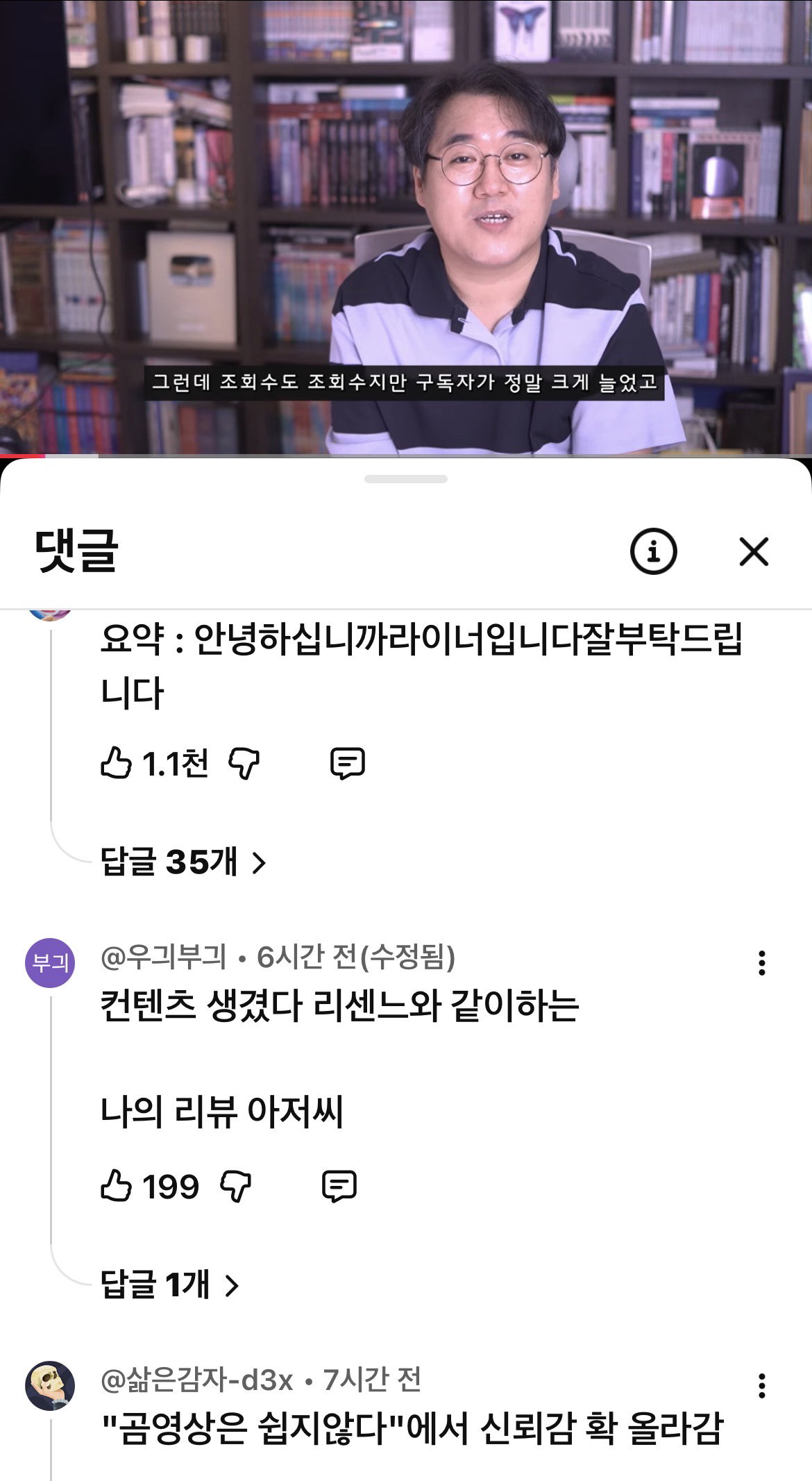This screenshot has height=1481, width=812.
Task: Tap the comments sheet drag handle
Action: (x=406, y=479)
